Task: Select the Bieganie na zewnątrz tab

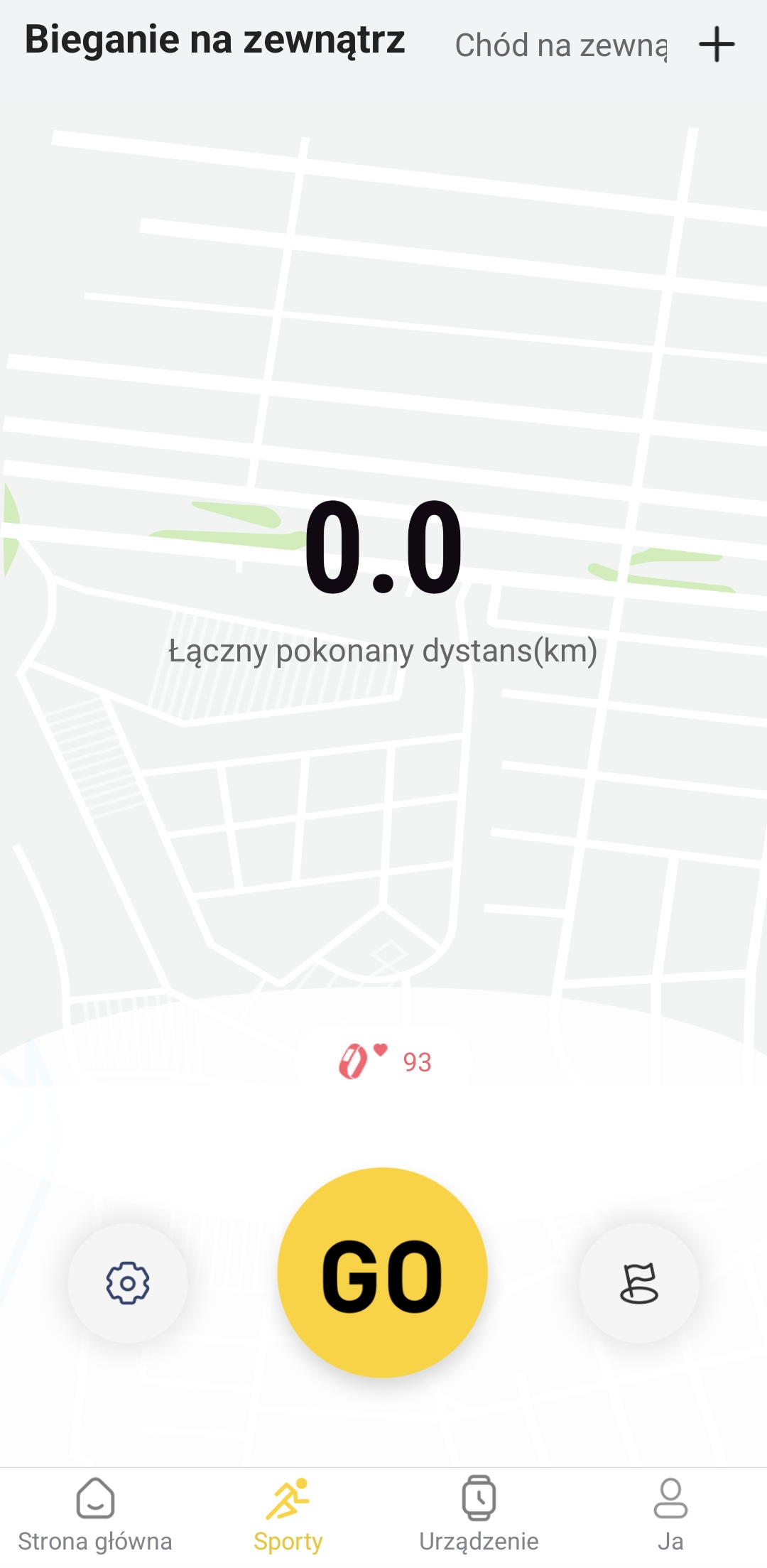Action: pos(214,40)
